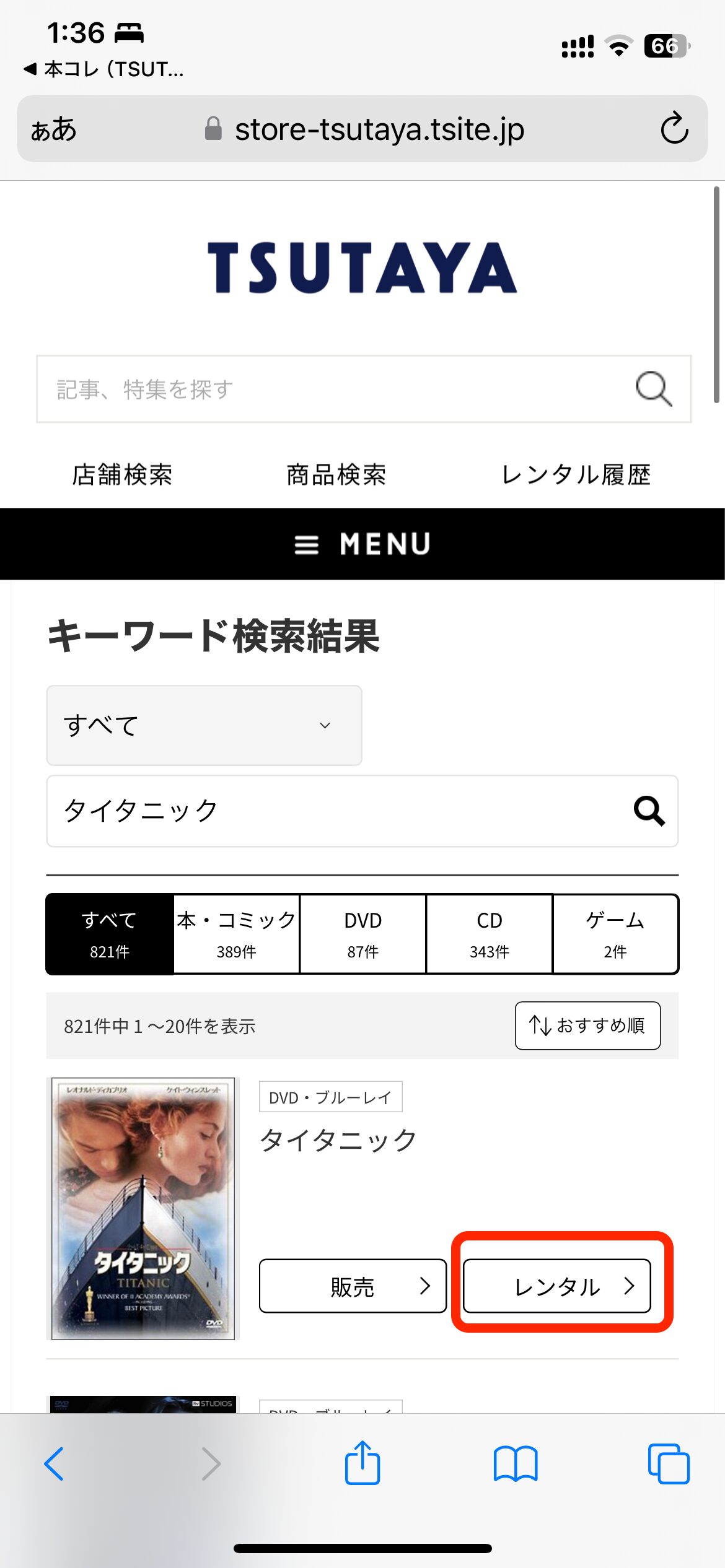725x1568 pixels.
Task: Focus the 記事、特集を探す search field
Action: tap(335, 389)
